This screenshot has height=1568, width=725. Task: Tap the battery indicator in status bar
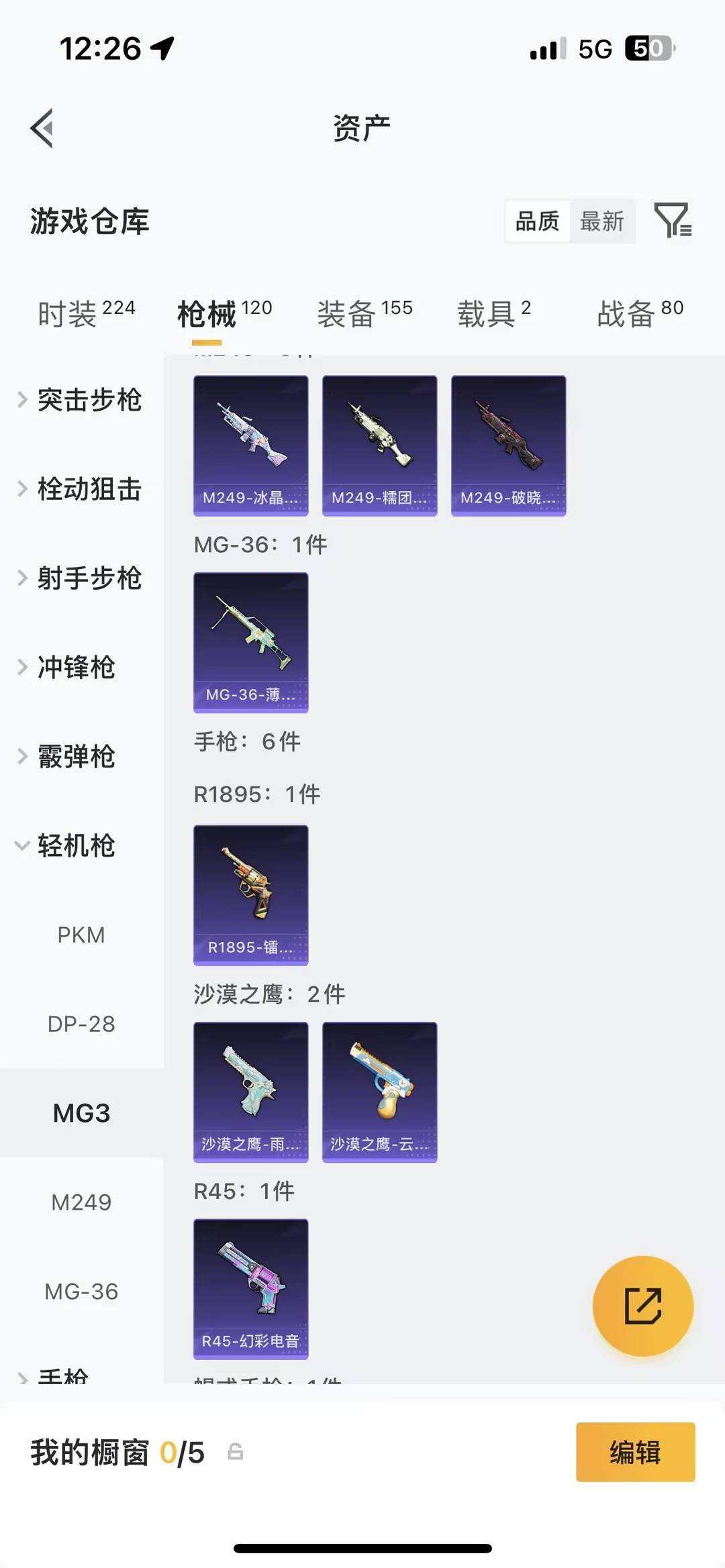(x=648, y=48)
